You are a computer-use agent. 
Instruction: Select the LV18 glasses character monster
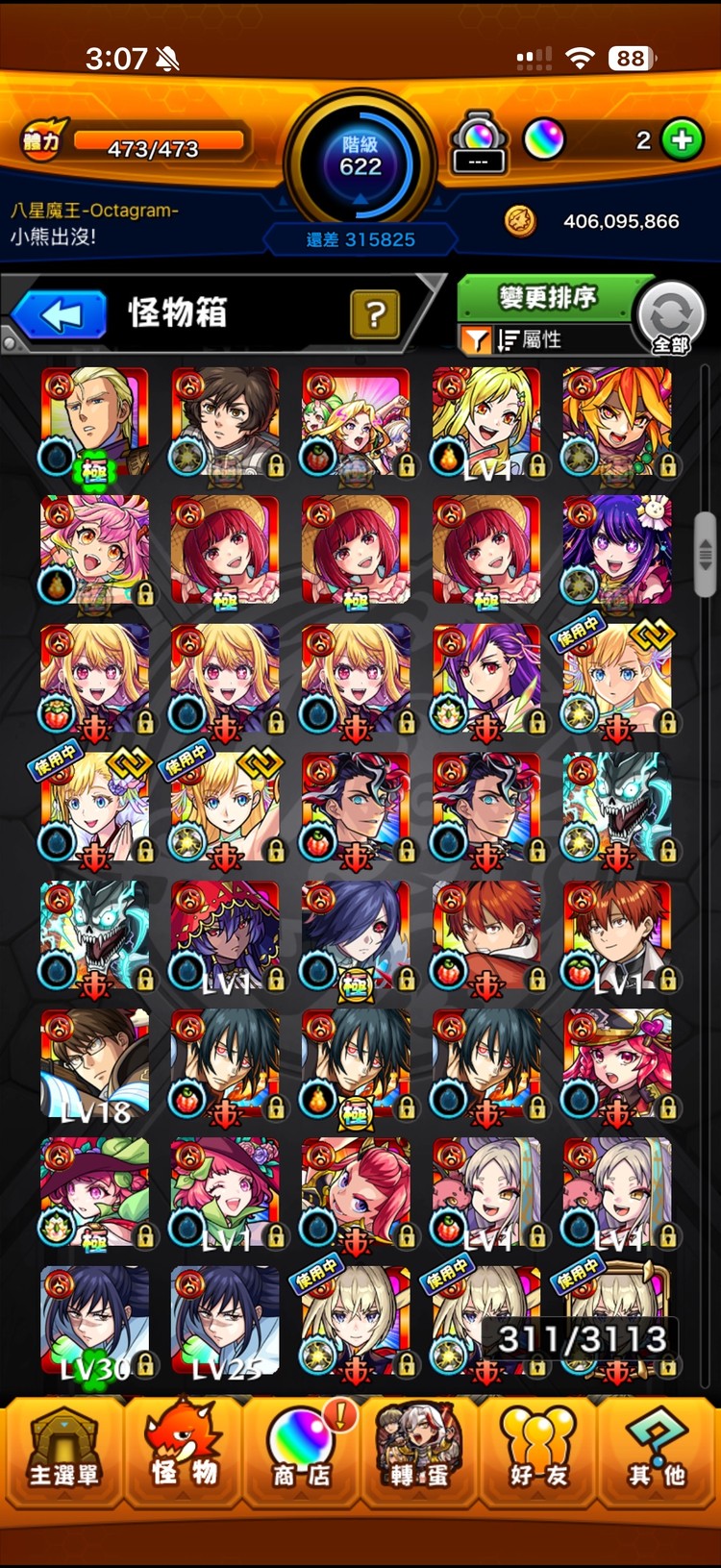[94, 1065]
